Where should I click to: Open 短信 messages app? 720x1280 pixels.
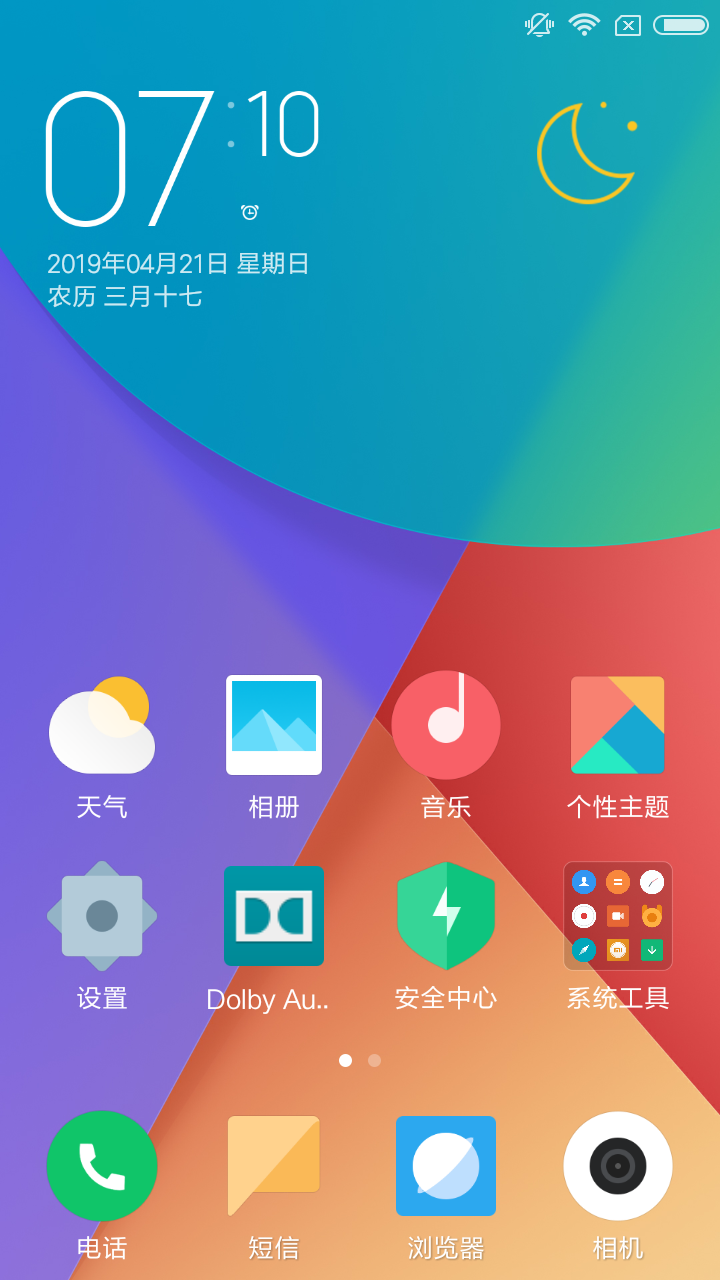[x=274, y=1166]
